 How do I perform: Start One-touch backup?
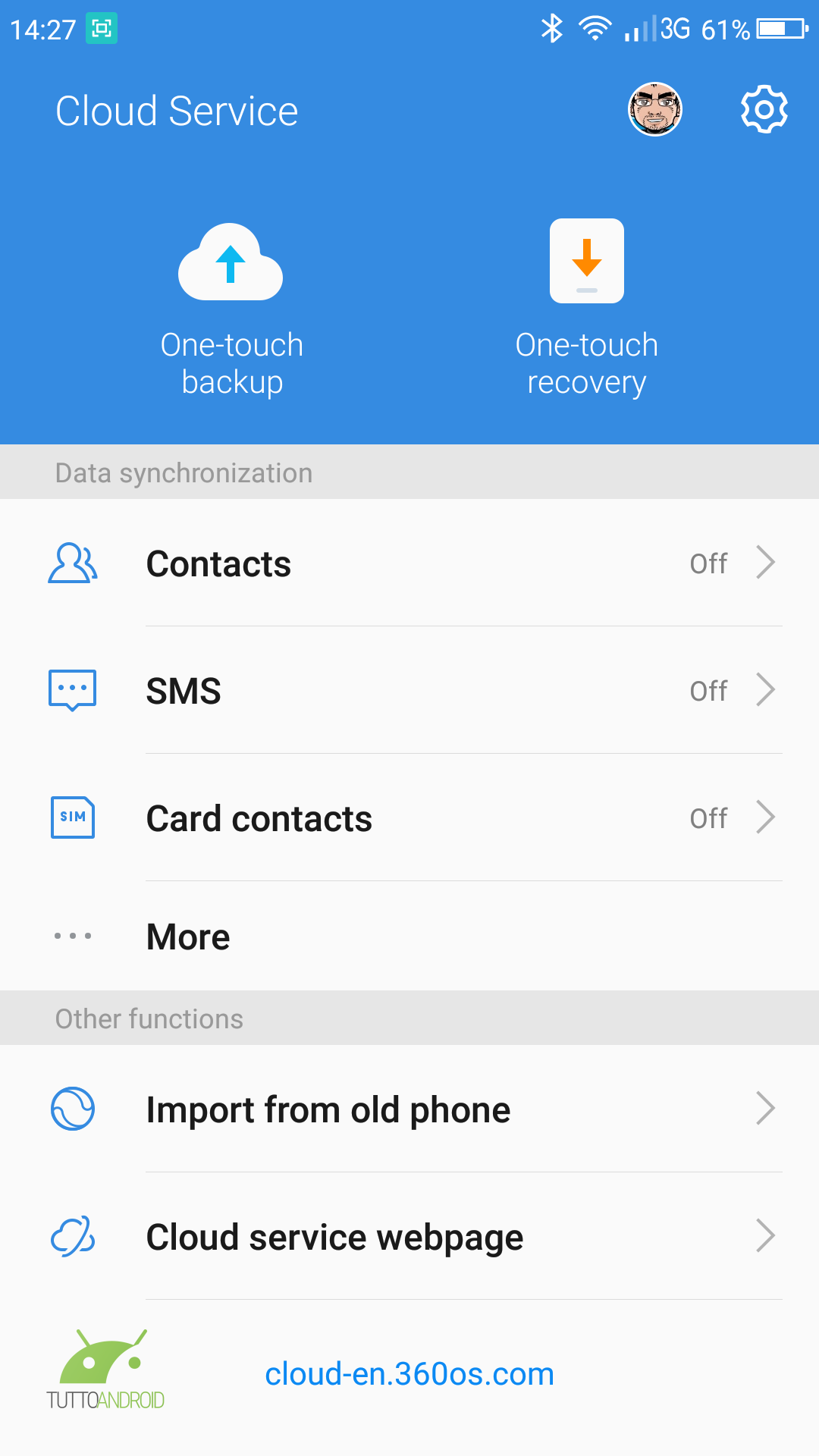[x=231, y=309]
